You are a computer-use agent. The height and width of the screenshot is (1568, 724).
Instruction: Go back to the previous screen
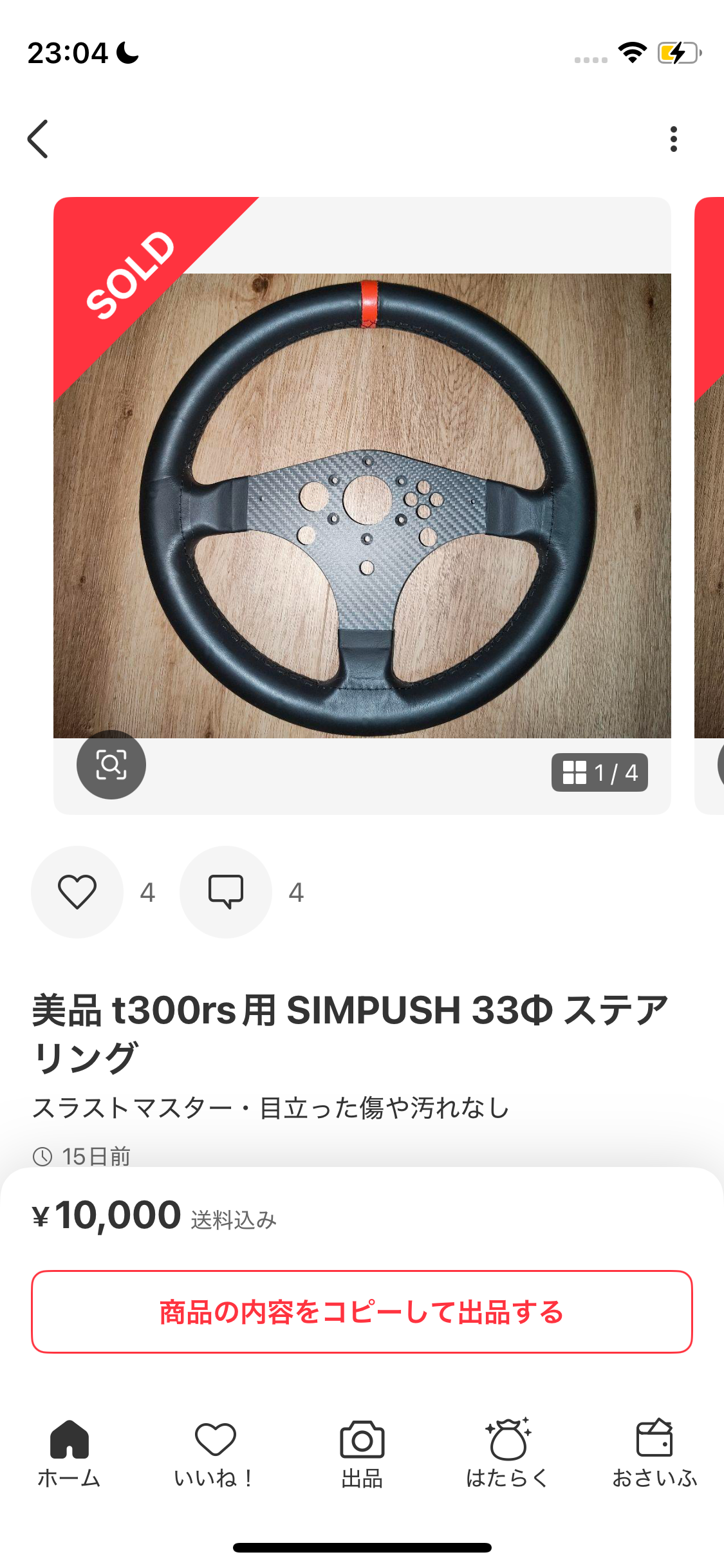(x=39, y=139)
